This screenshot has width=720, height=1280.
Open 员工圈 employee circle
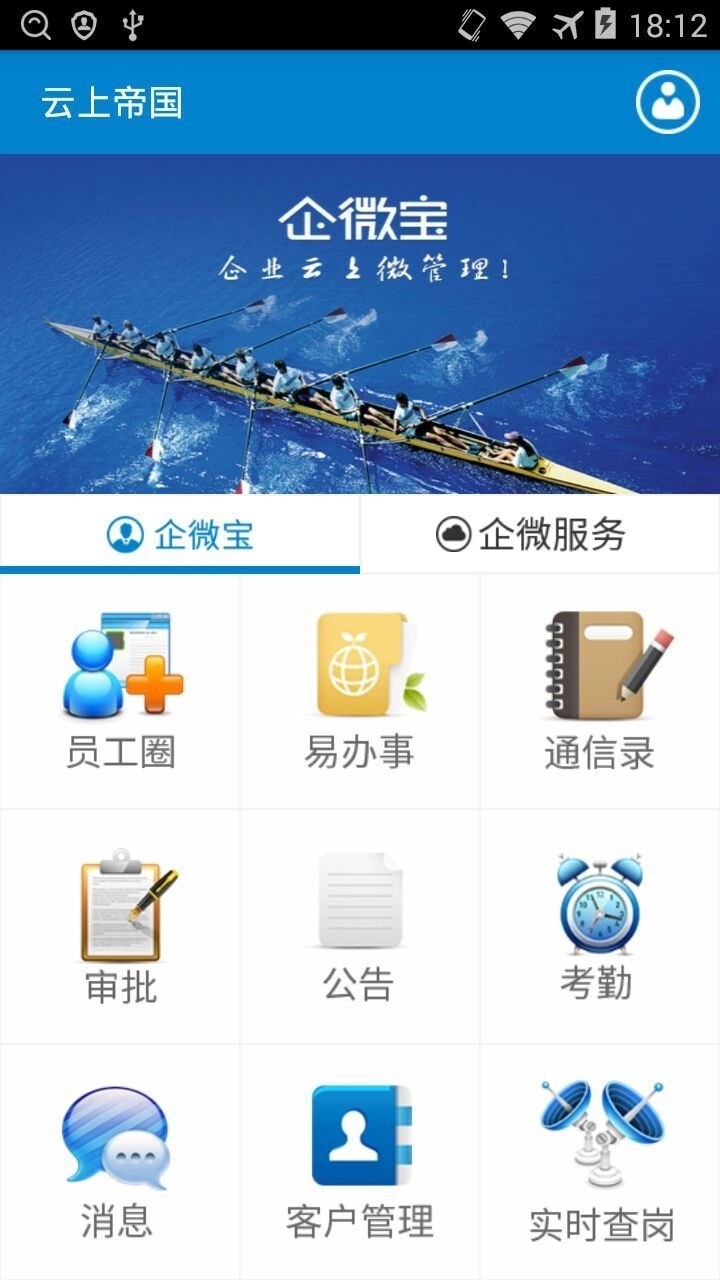point(121,690)
